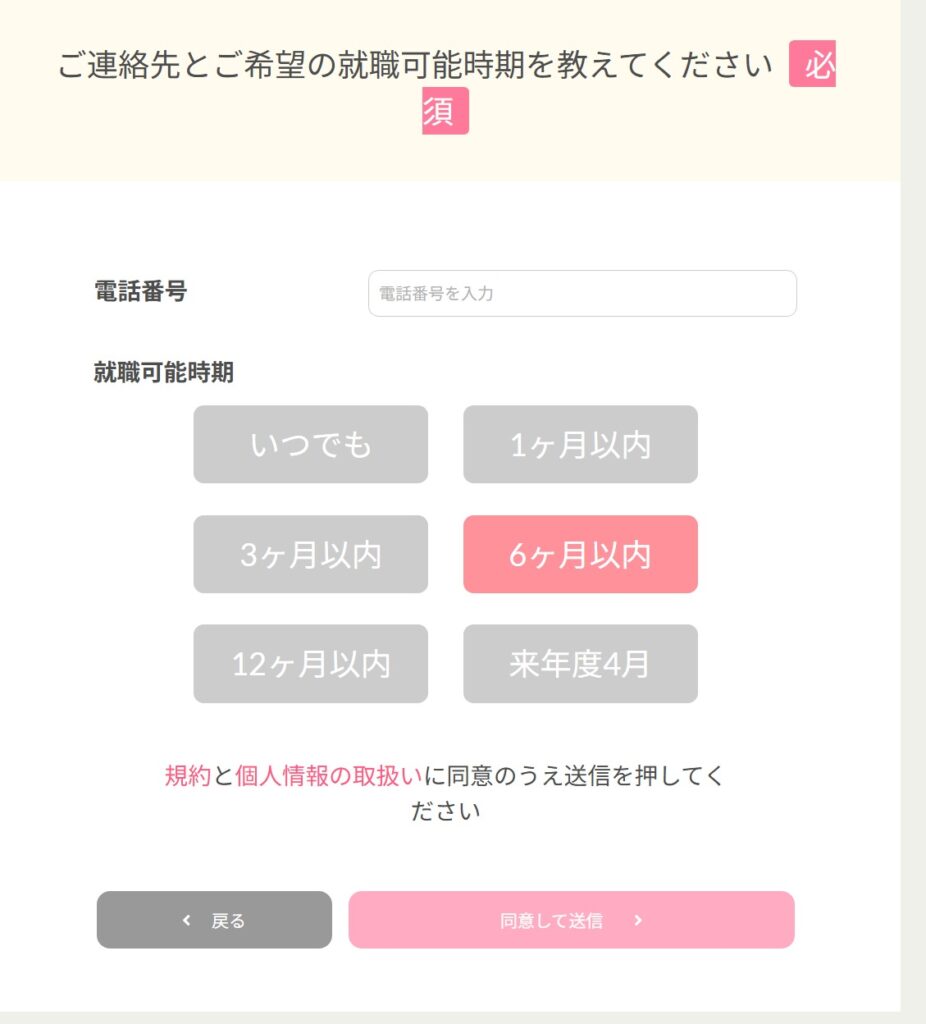Pick the 6ヶ月以内 option
The image size is (926, 1024).
[580, 554]
